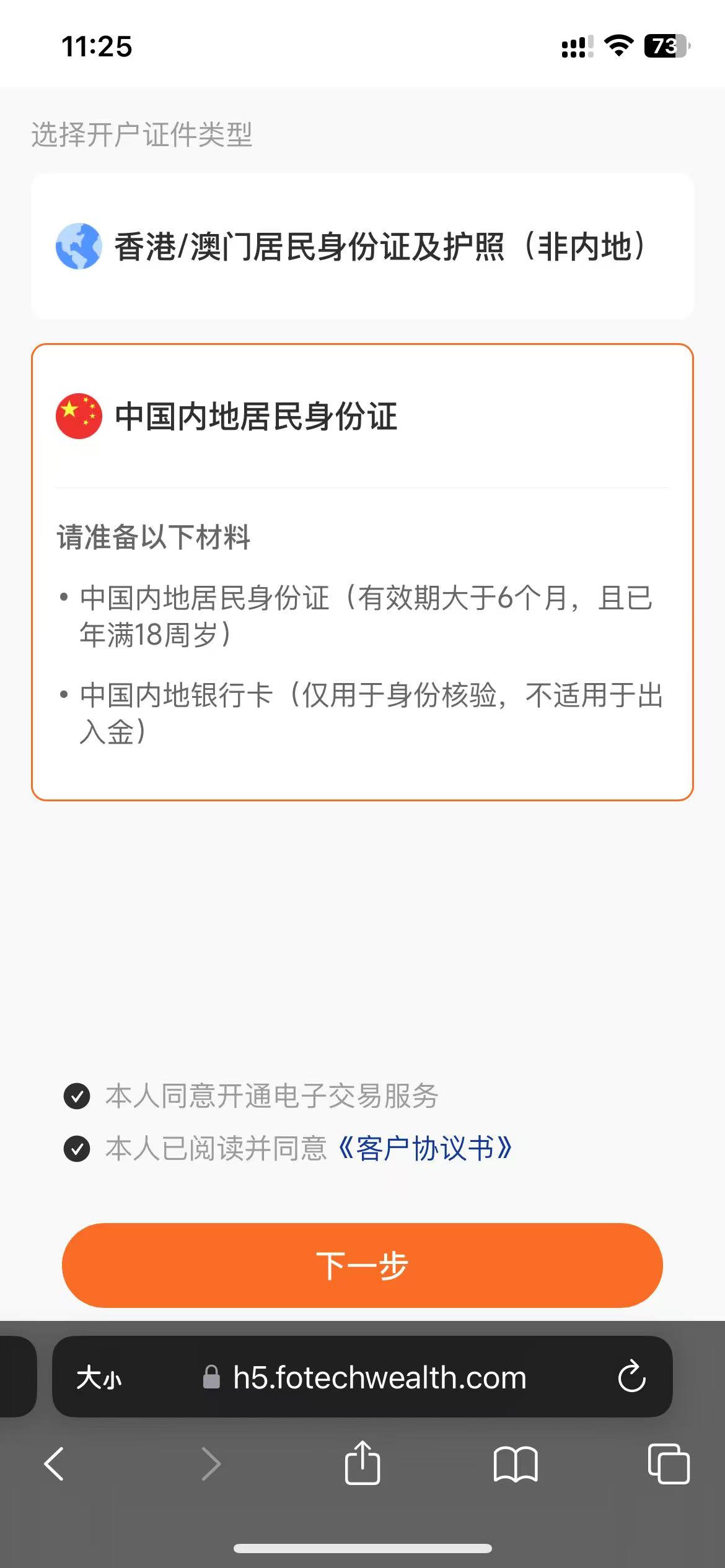This screenshot has height=1568, width=725.
Task: Select the 香港/澳门居民身份证及护照 option
Action: coord(362,246)
